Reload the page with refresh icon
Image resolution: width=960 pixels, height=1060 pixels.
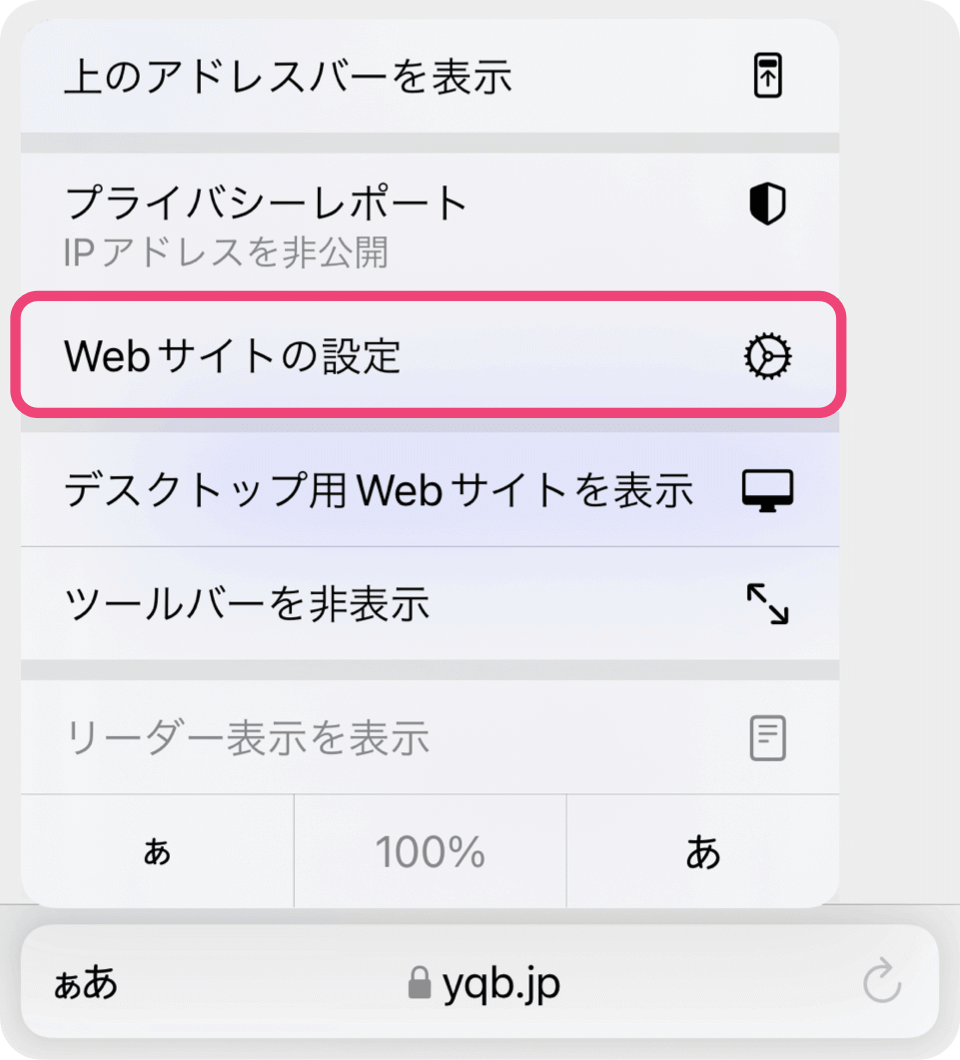pos(882,984)
